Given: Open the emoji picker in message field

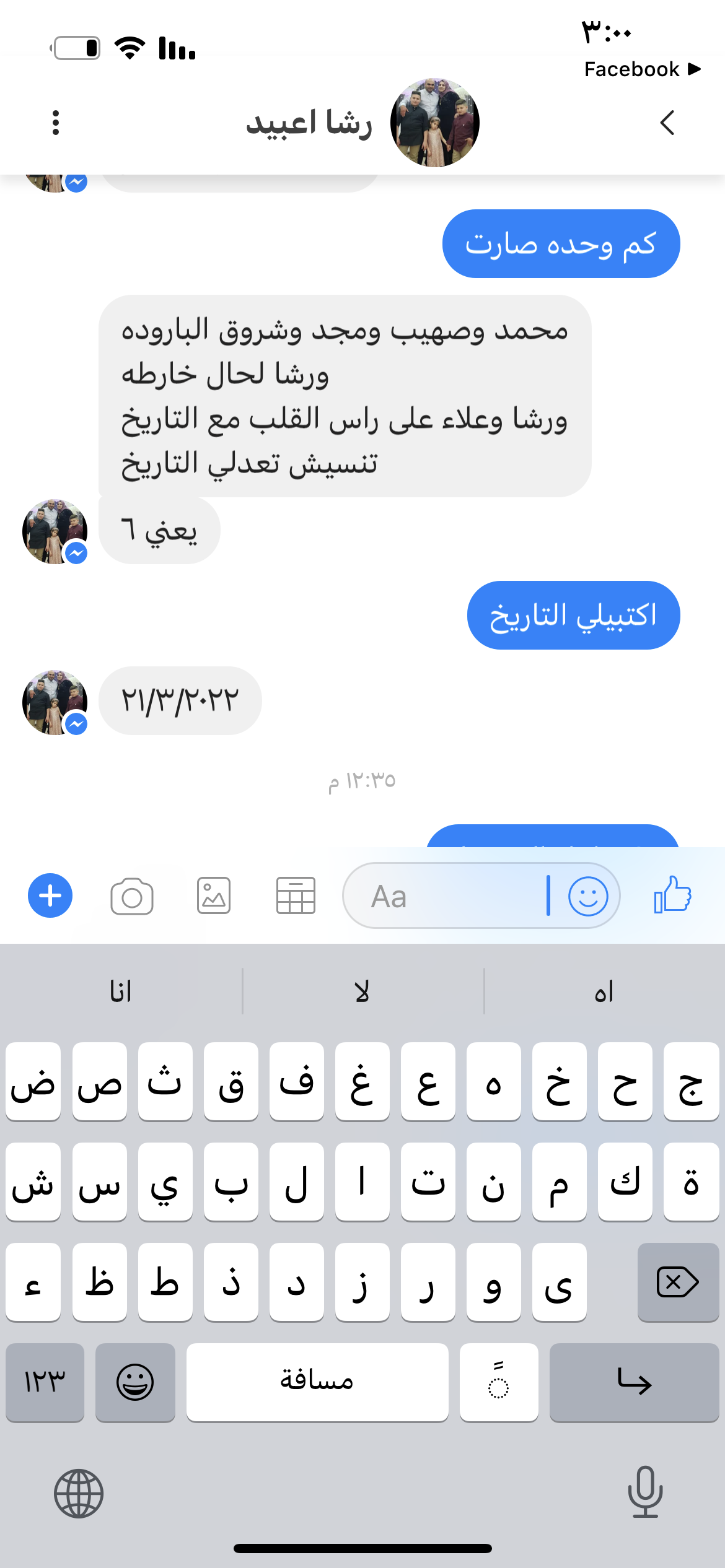Looking at the screenshot, I should pos(588,895).
